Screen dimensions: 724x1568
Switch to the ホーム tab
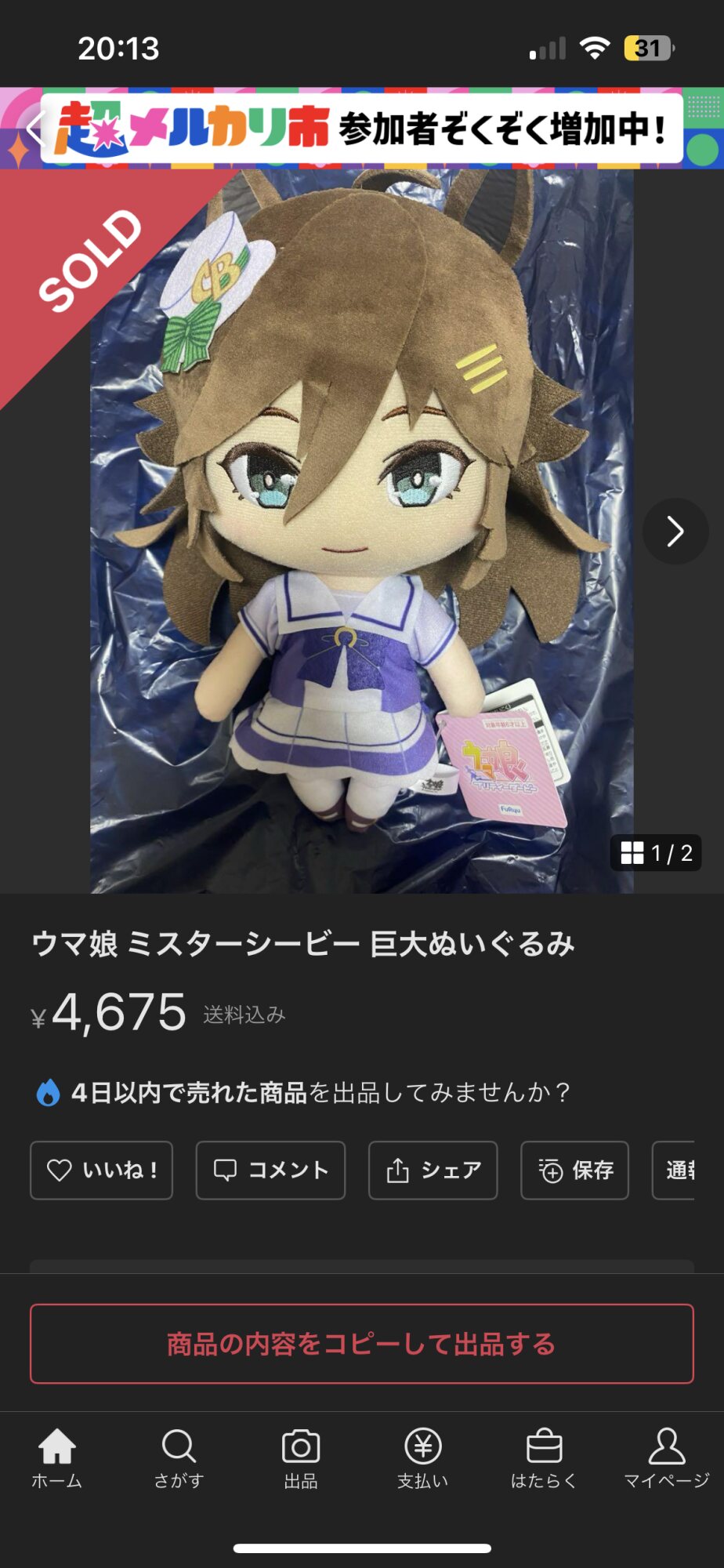point(57,1458)
